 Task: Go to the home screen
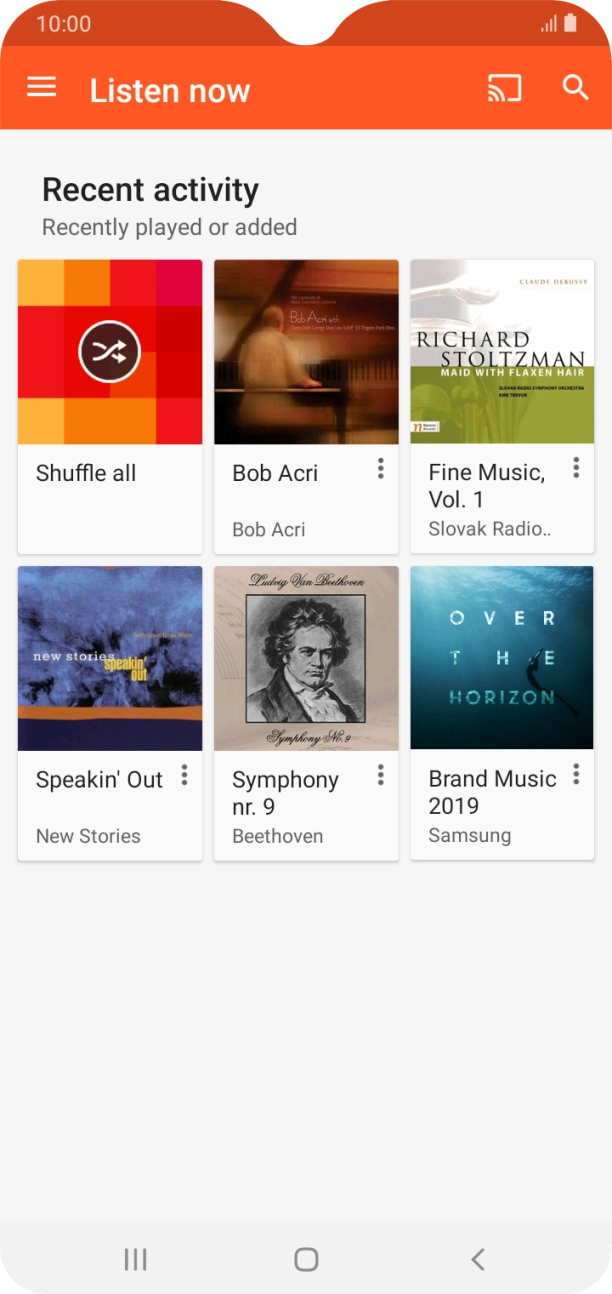tap(306, 1259)
